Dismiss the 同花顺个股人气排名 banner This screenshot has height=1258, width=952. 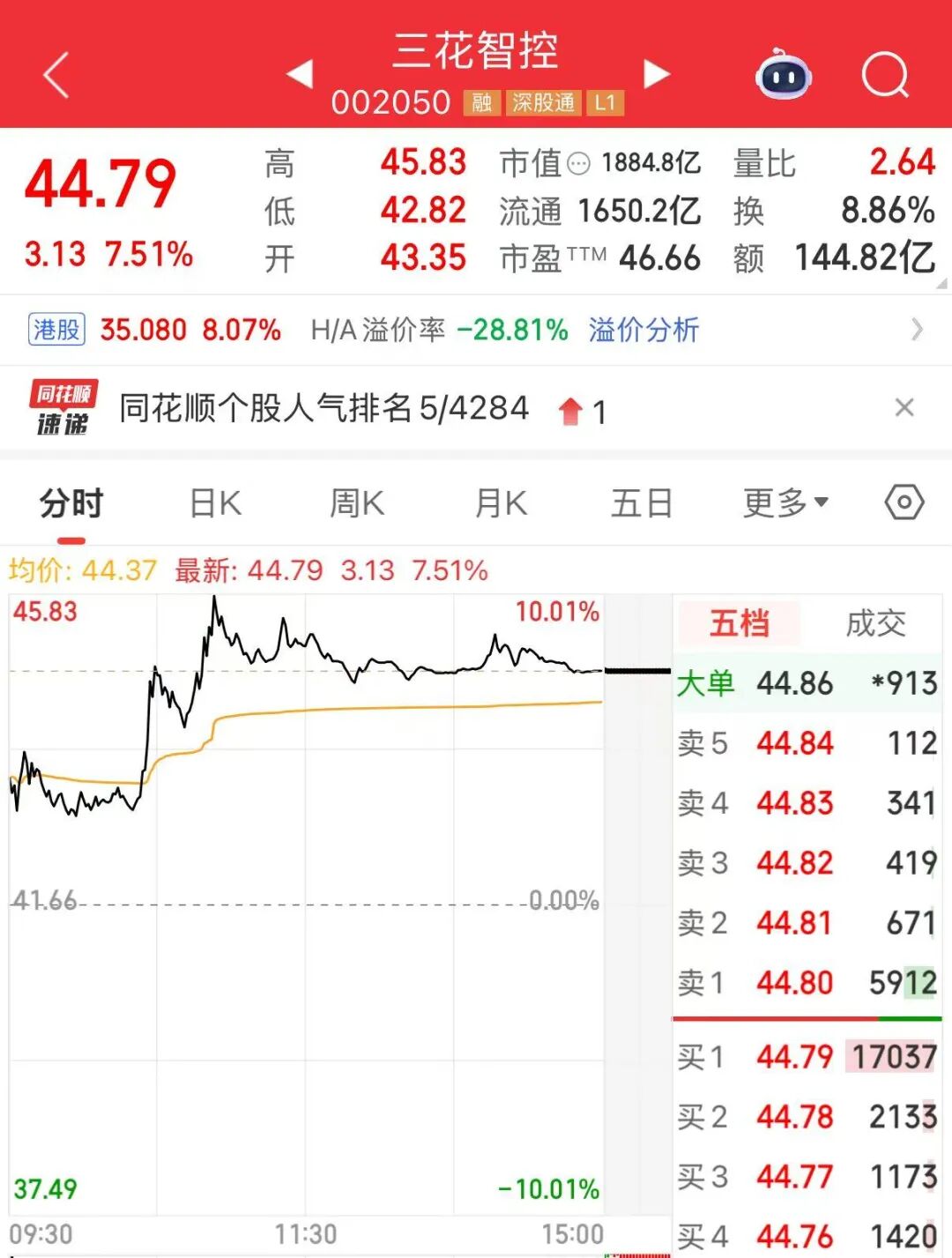[904, 408]
